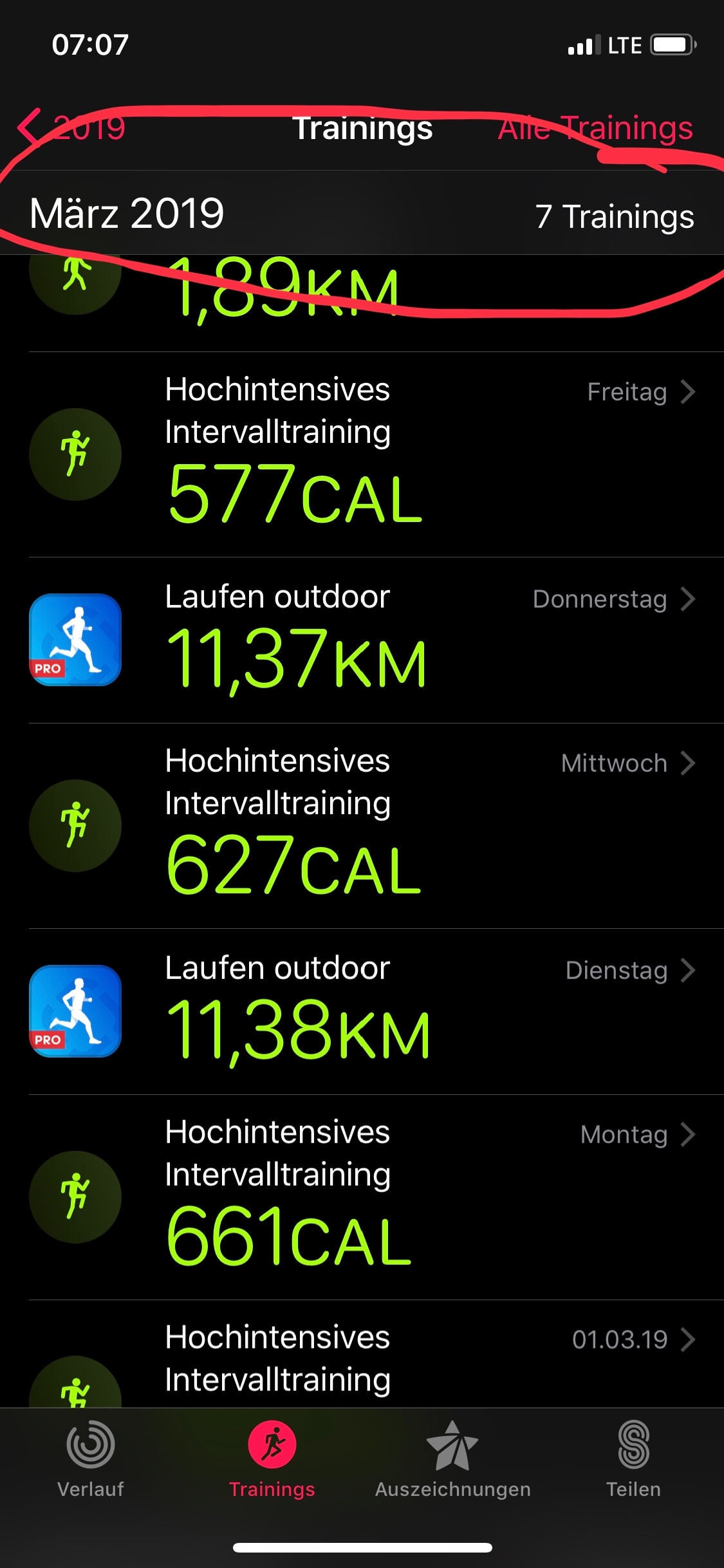Open the Alle Trainings filter
The width and height of the screenshot is (724, 1568).
click(x=595, y=128)
